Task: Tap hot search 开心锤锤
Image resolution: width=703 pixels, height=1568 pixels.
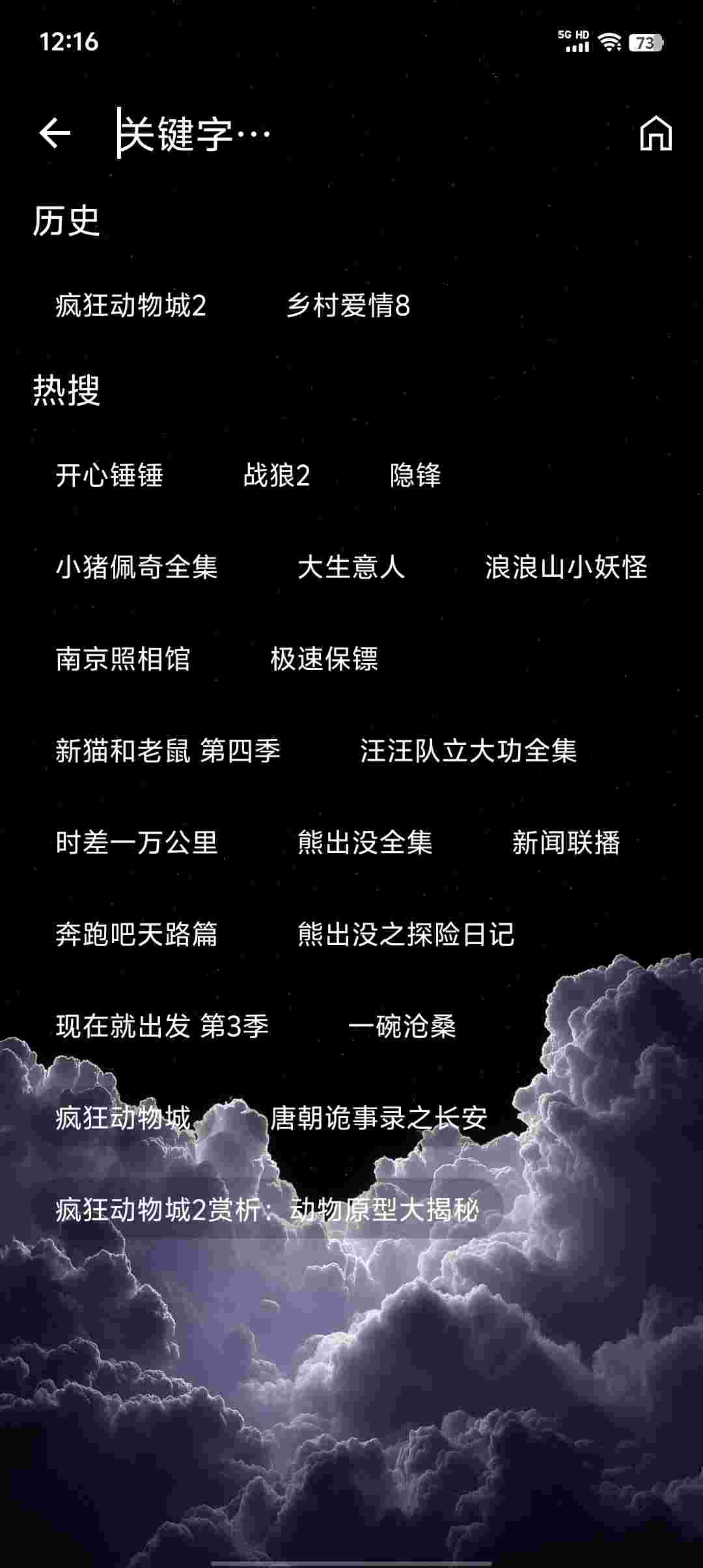Action: coord(109,475)
